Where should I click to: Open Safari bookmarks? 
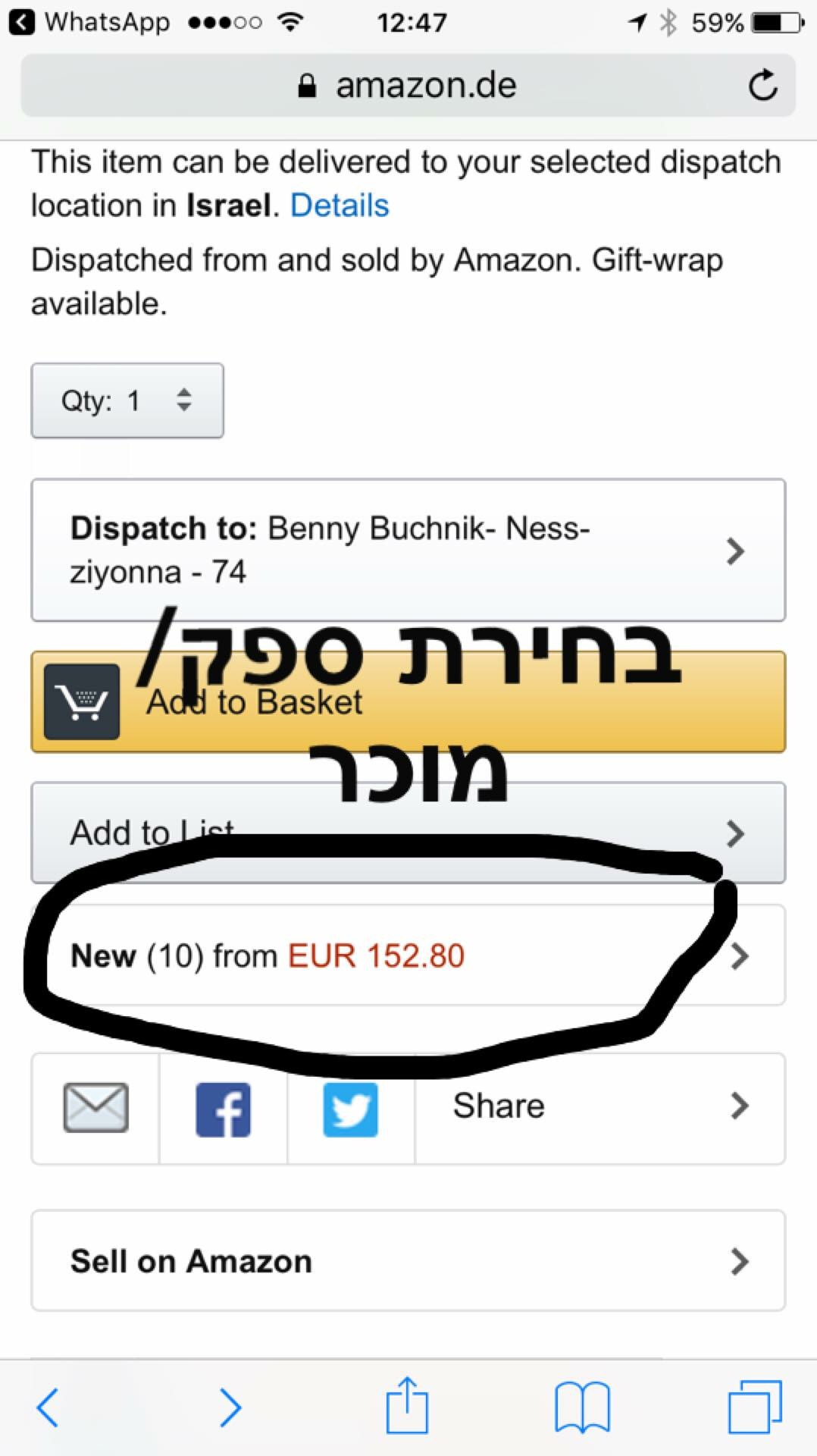(582, 1407)
